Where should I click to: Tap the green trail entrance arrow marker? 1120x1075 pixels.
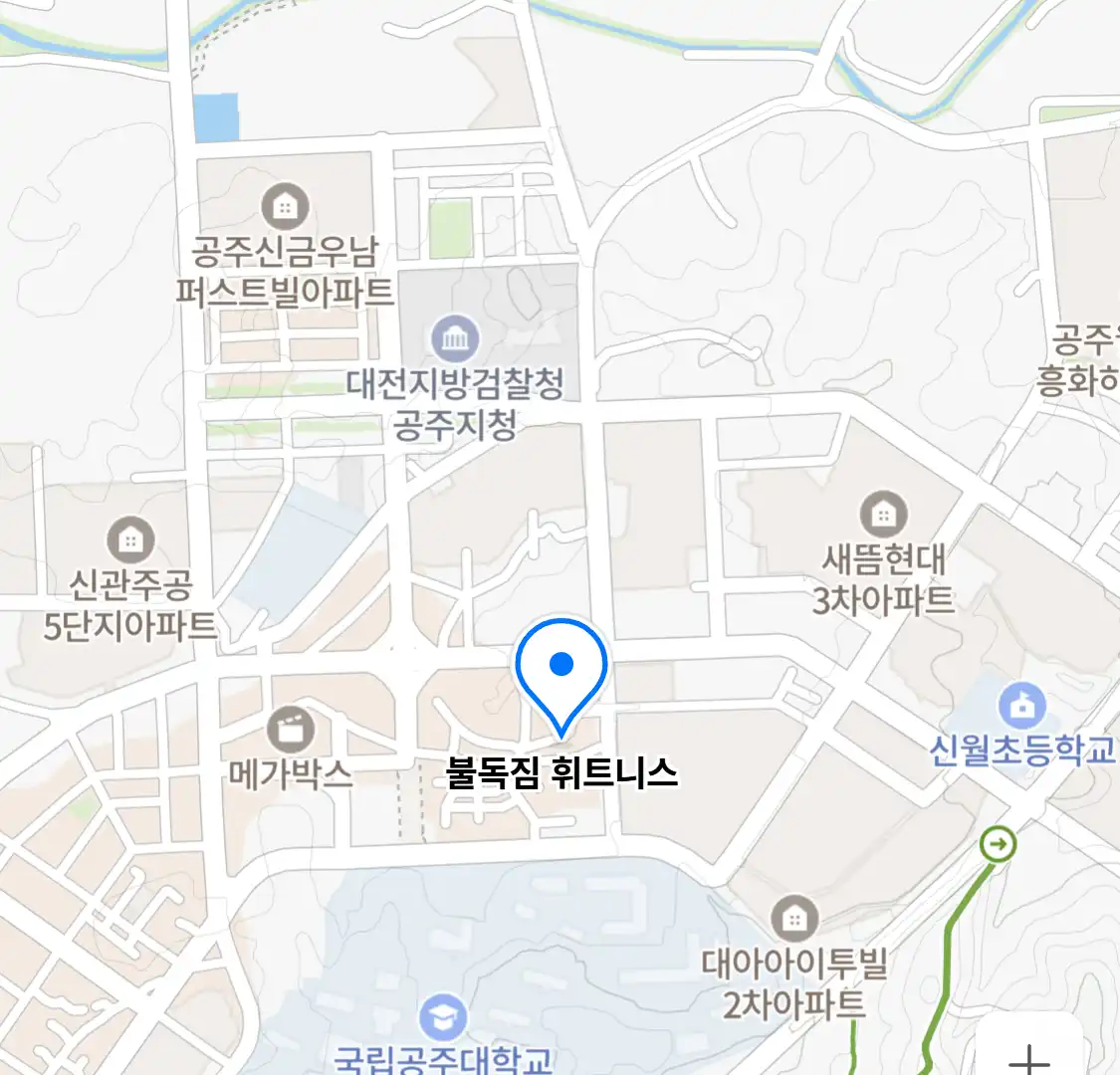(999, 845)
